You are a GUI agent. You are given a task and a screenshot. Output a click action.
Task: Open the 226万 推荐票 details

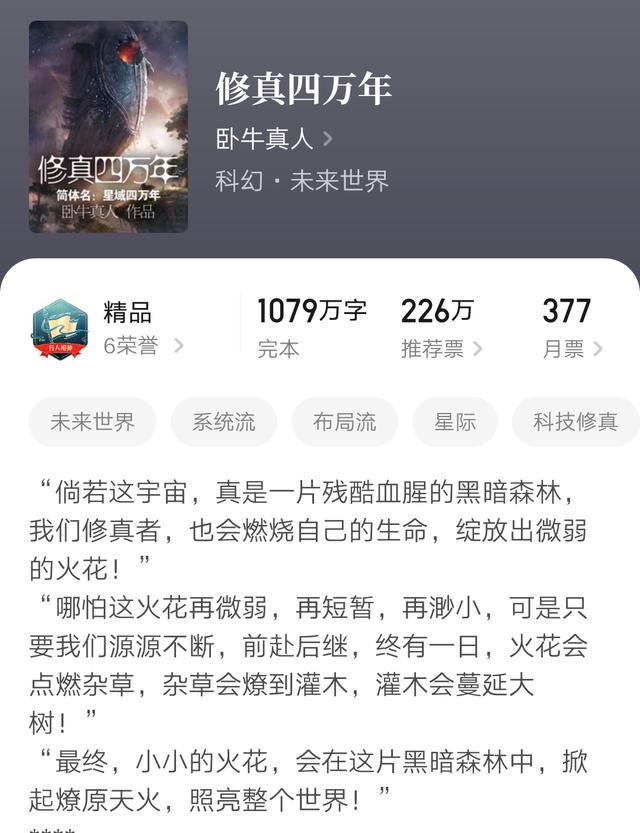[441, 328]
